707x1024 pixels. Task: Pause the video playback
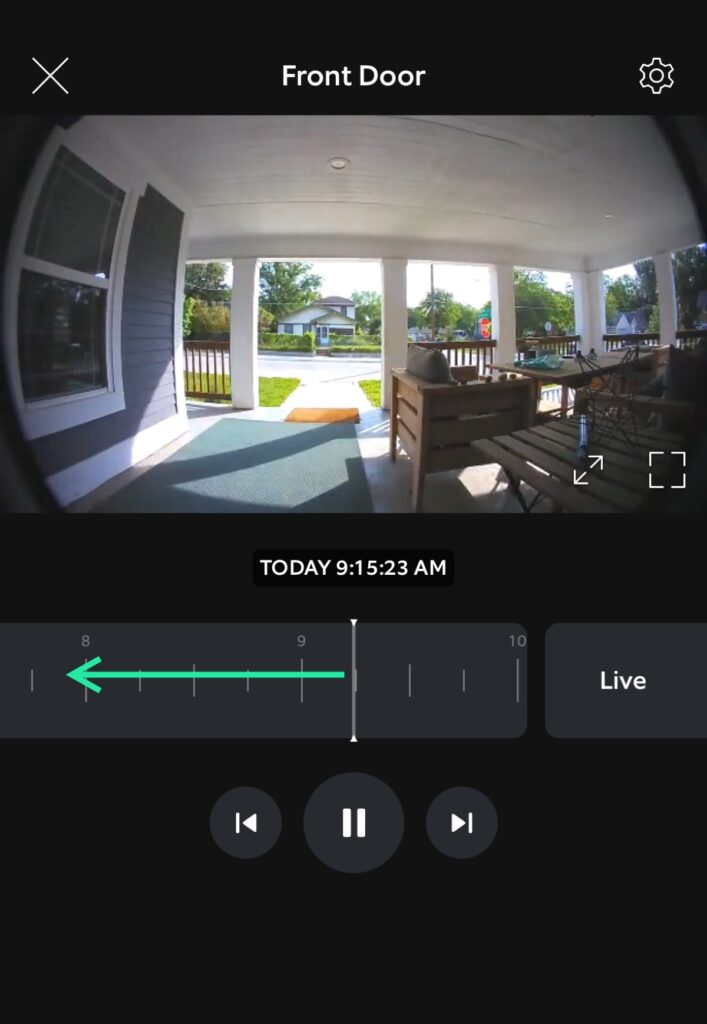coord(353,823)
